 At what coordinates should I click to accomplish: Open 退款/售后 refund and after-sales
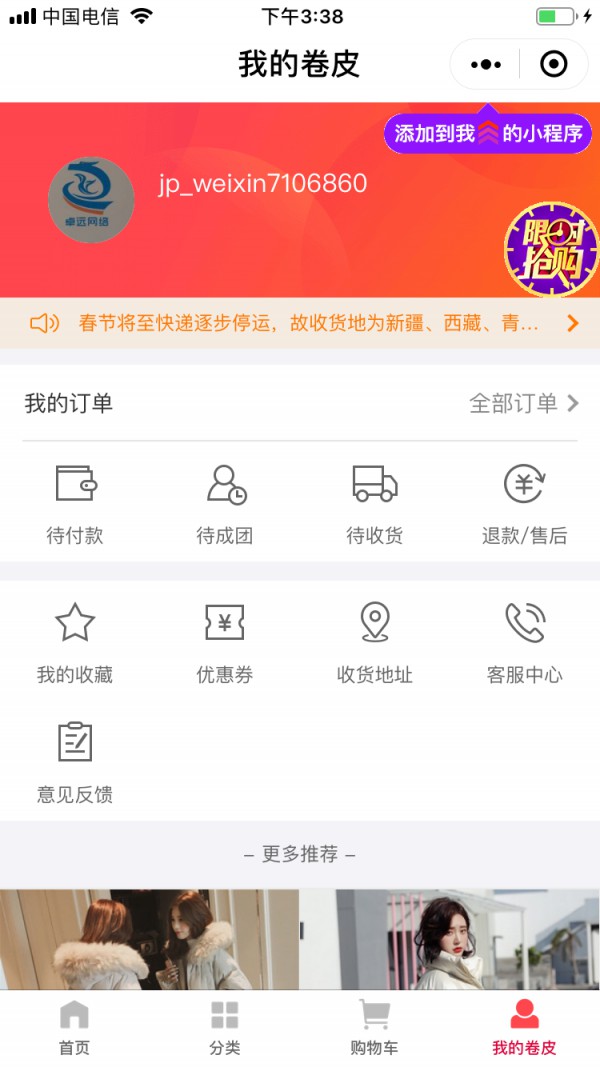524,505
